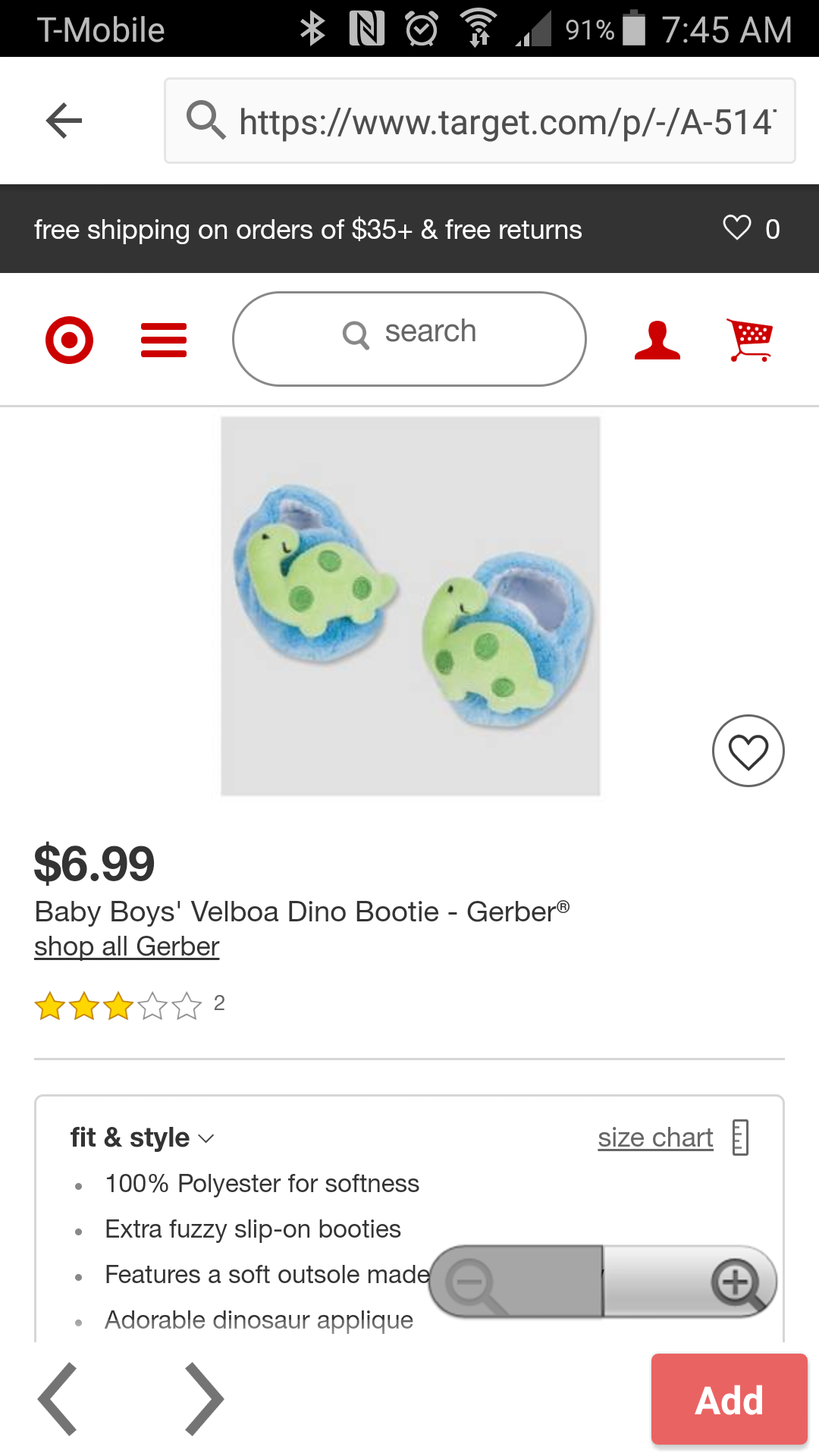The image size is (819, 1456).
Task: Follow the shop all Gerber link
Action: (127, 946)
